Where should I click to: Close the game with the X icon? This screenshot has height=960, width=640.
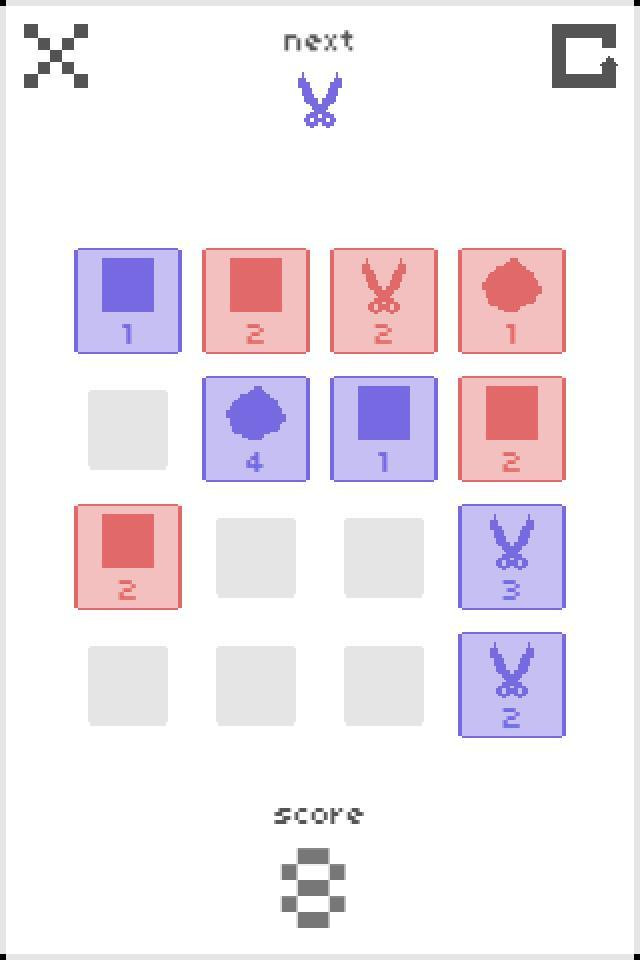[x=56, y=56]
